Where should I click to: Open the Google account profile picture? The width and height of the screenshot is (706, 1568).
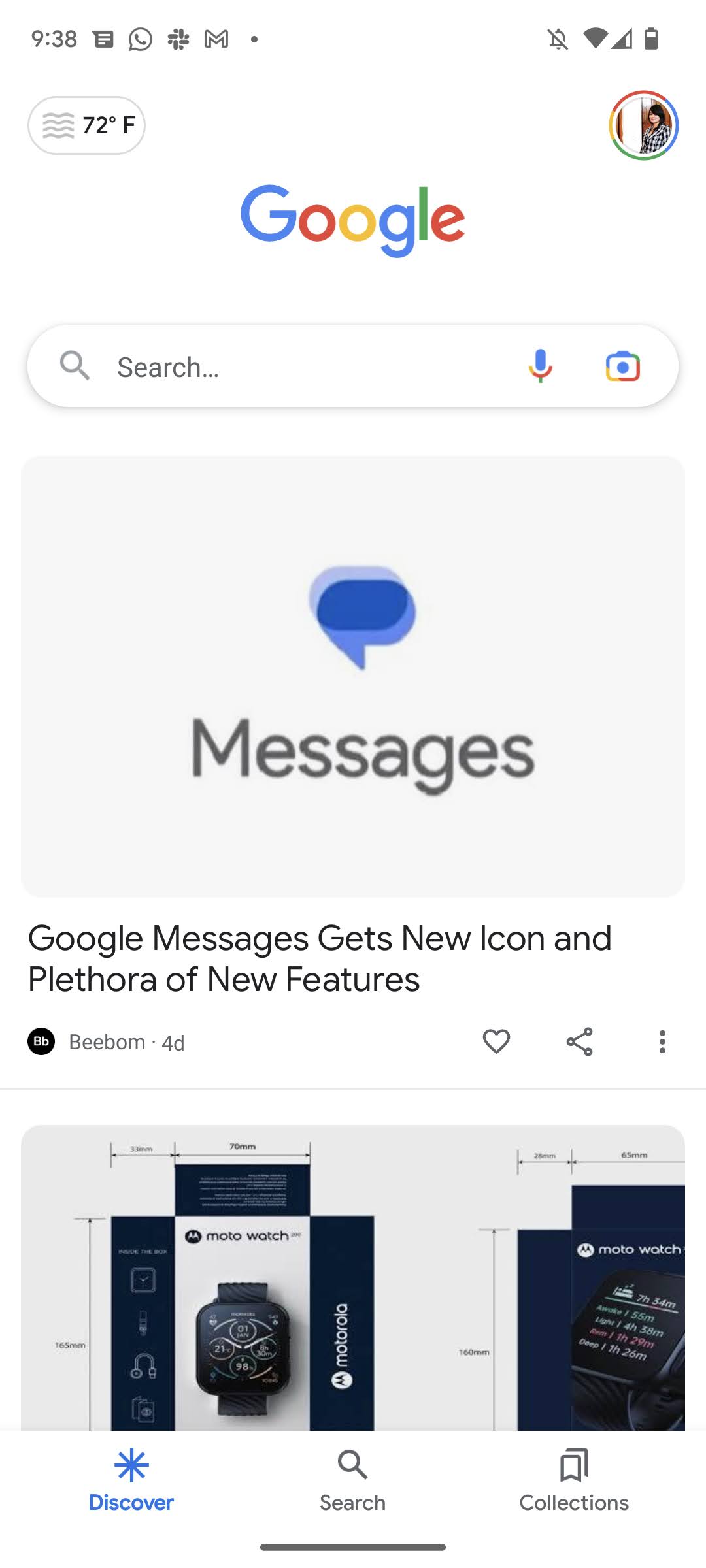pos(643,125)
